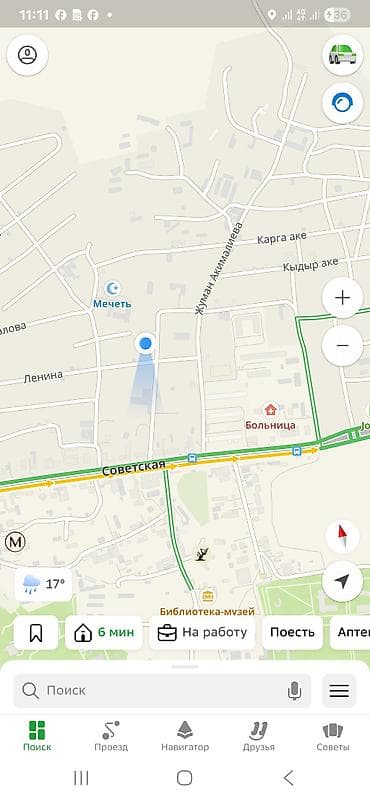Open the blue circle assistant button
370x802 pixels.
[342, 103]
